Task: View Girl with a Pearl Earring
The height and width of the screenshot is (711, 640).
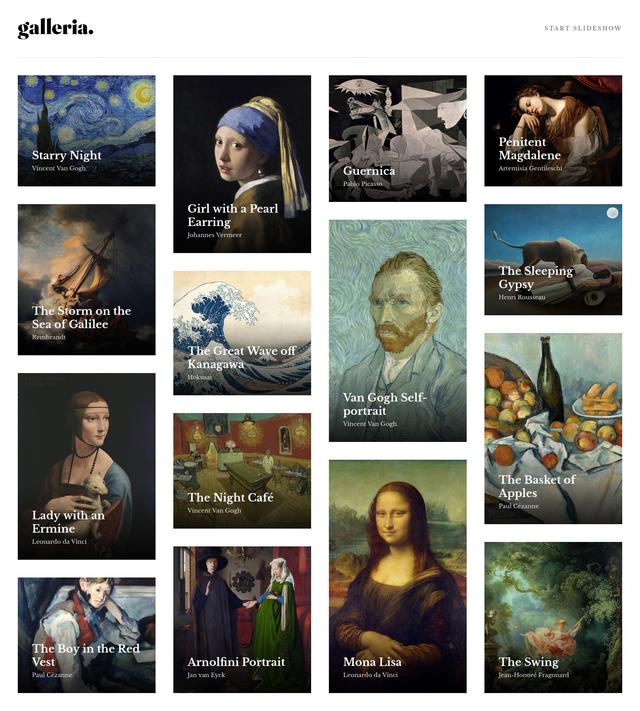Action: 241,163
